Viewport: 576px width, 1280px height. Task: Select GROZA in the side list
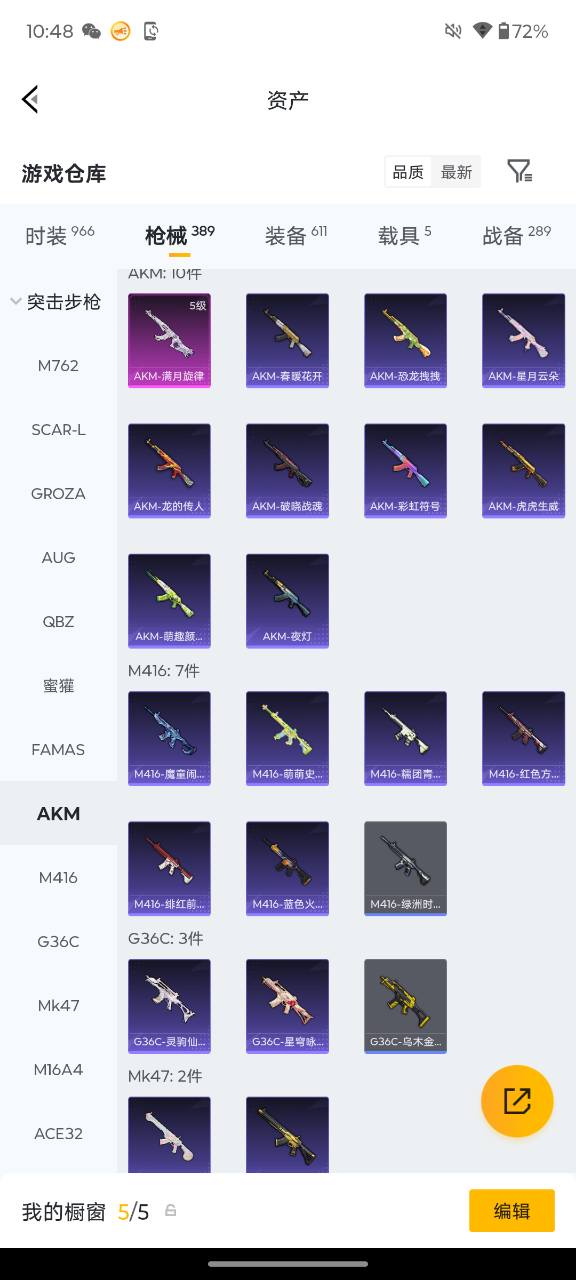pyautogui.click(x=58, y=493)
